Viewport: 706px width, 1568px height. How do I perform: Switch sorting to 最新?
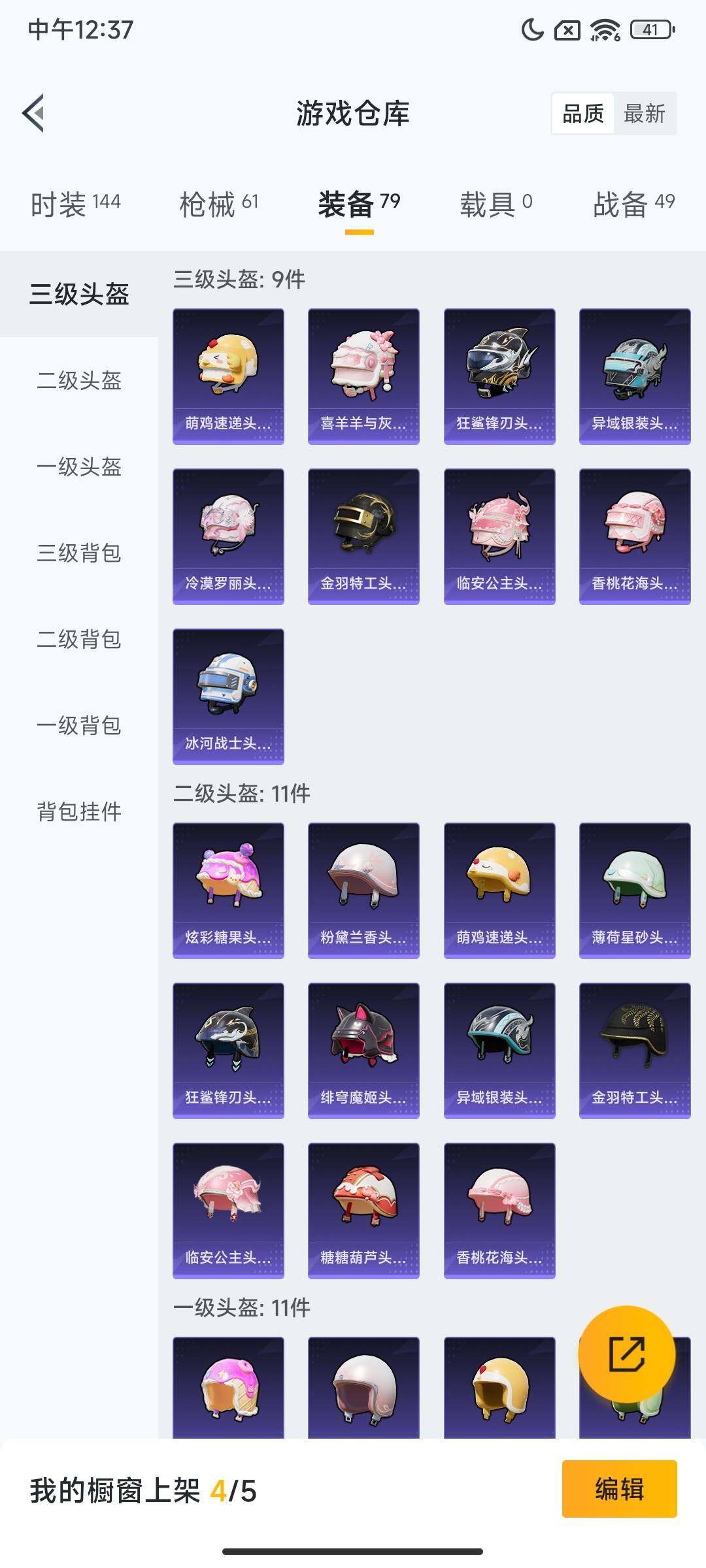(x=645, y=114)
